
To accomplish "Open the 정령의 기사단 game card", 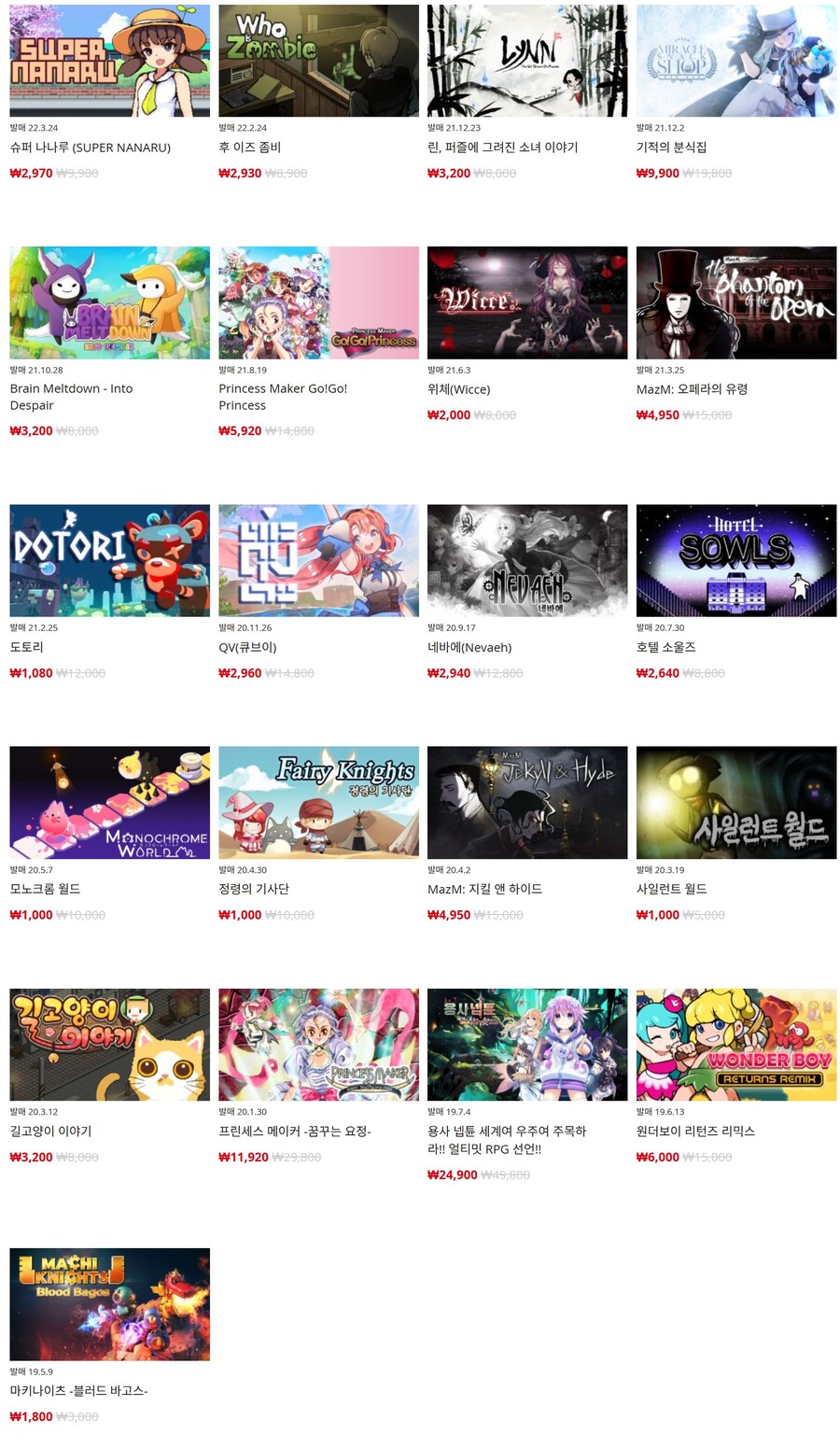I will pyautogui.click(x=318, y=802).
